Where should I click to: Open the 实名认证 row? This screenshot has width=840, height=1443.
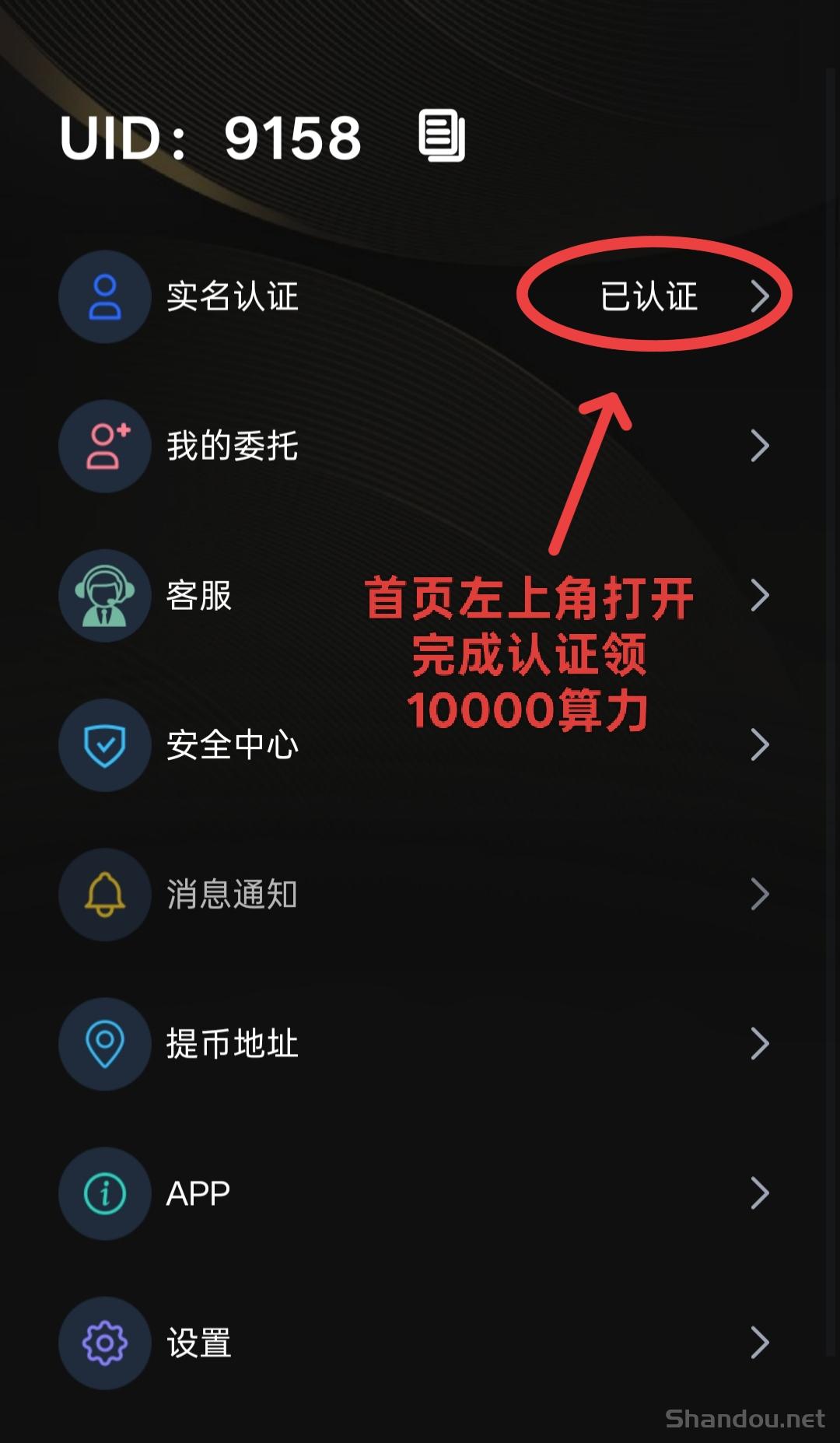pyautogui.click(x=420, y=296)
